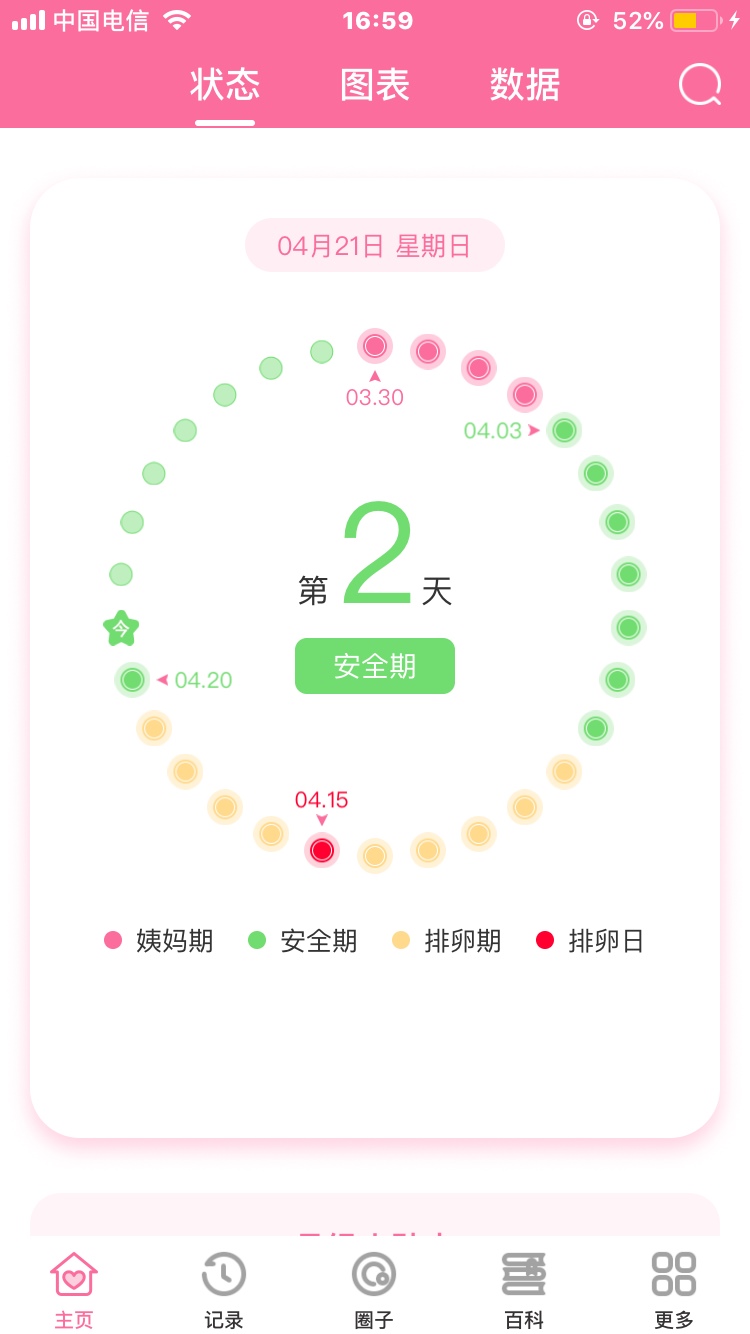
Task: Select the 04.15 ovulation day dot
Action: coord(322,850)
